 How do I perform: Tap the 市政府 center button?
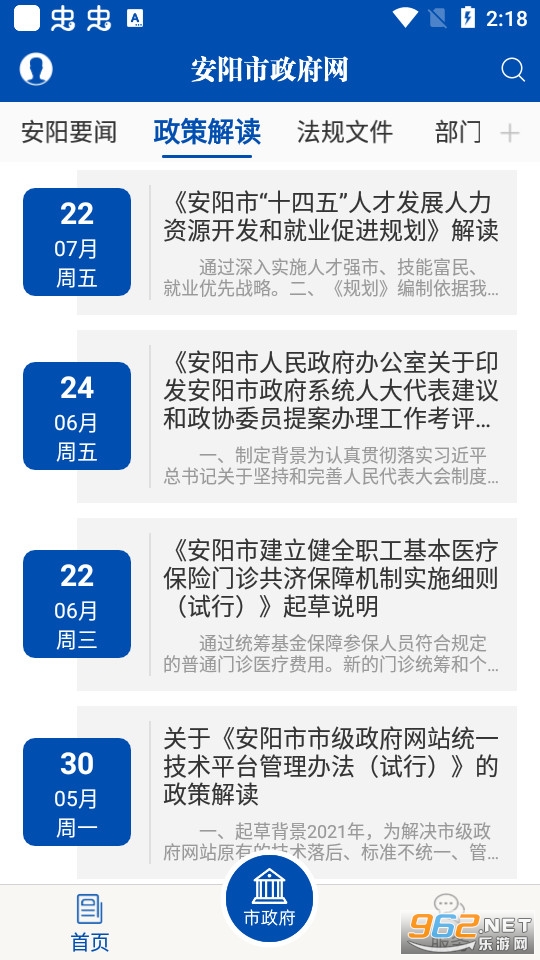point(269,898)
